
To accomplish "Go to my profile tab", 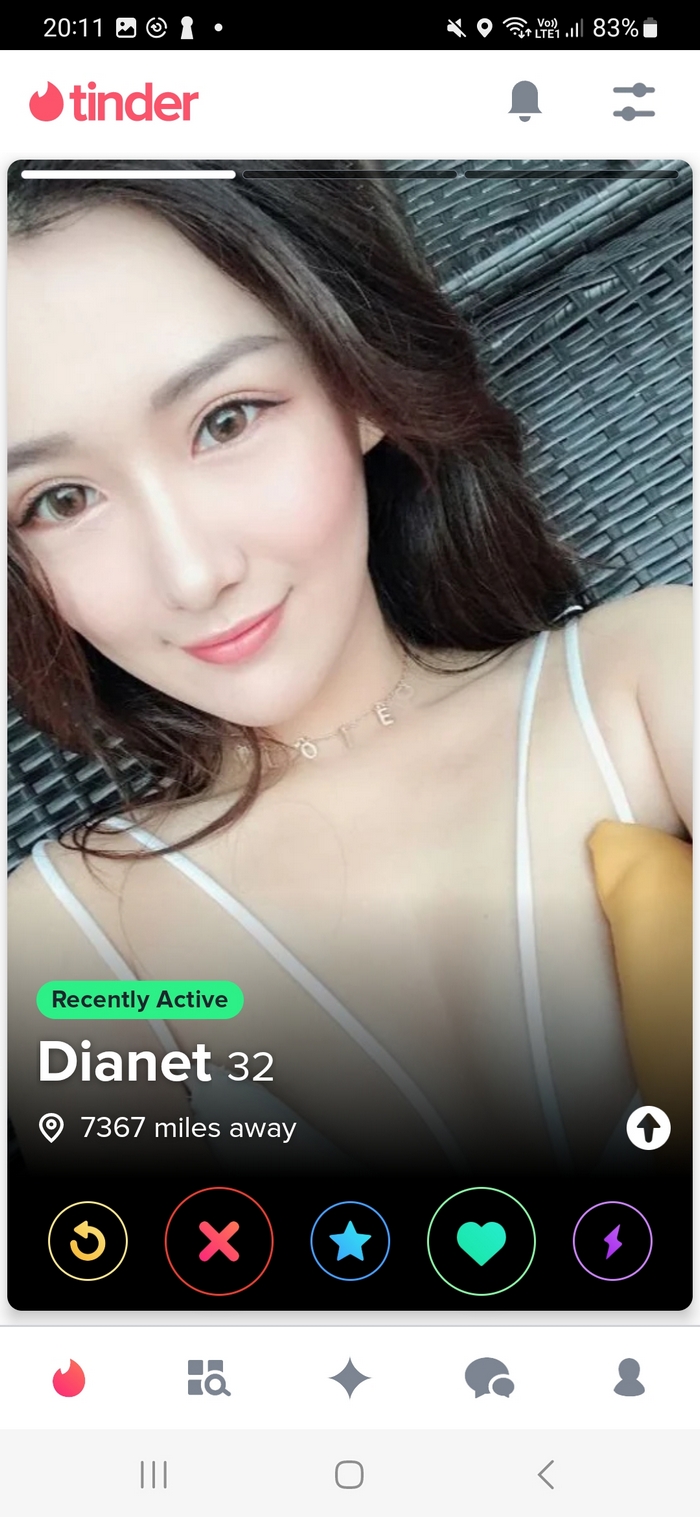I will tap(629, 1378).
